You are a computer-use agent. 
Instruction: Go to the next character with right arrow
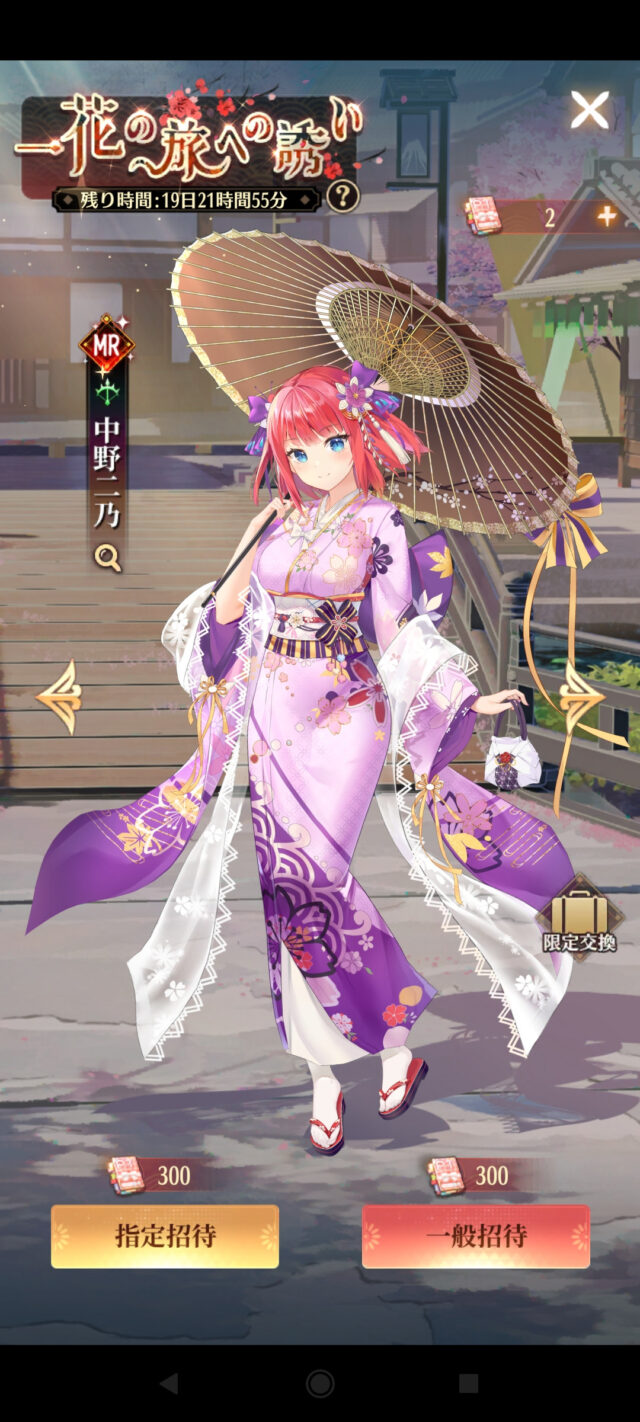coord(581,697)
